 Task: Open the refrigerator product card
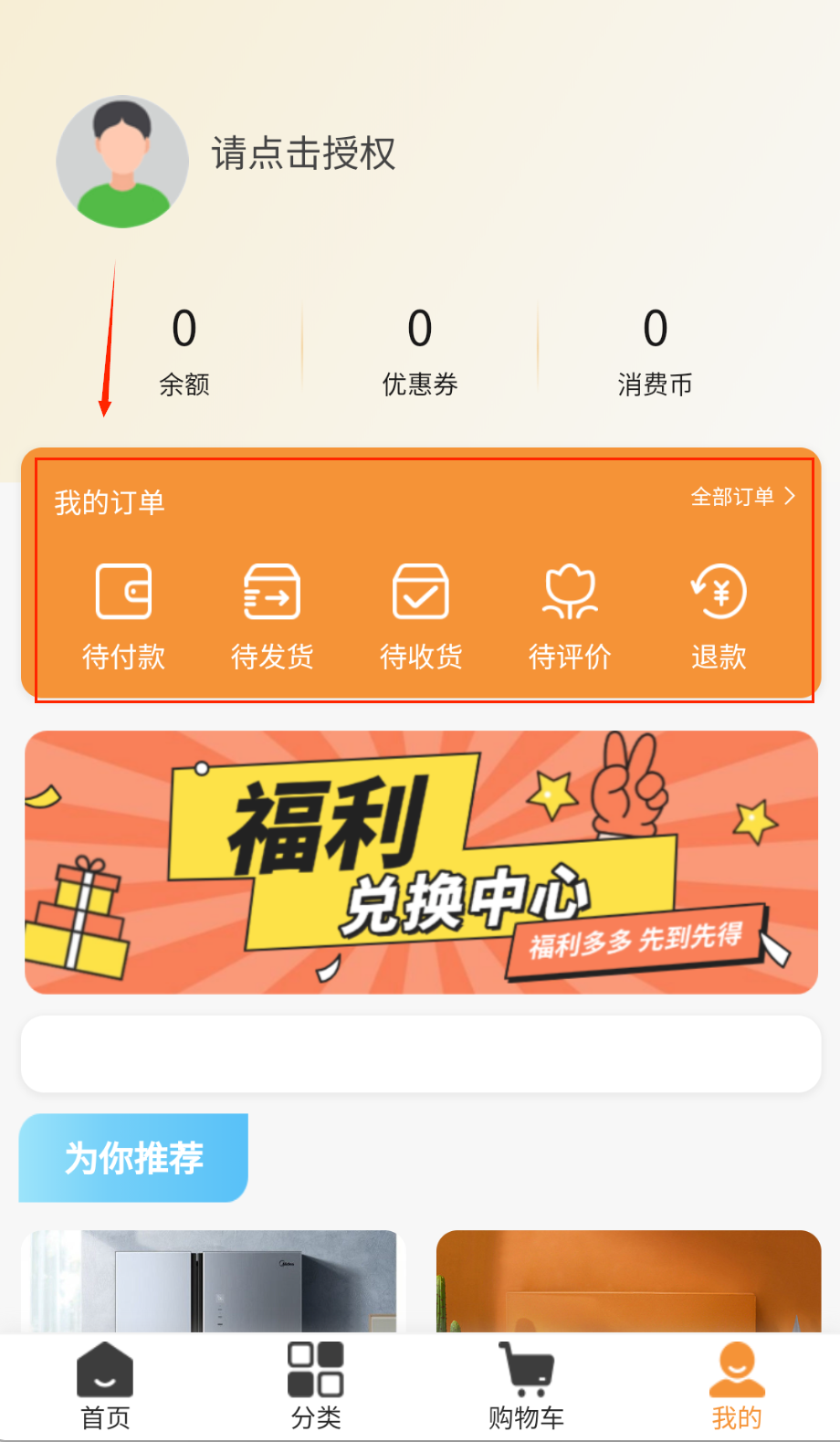click(x=210, y=1280)
